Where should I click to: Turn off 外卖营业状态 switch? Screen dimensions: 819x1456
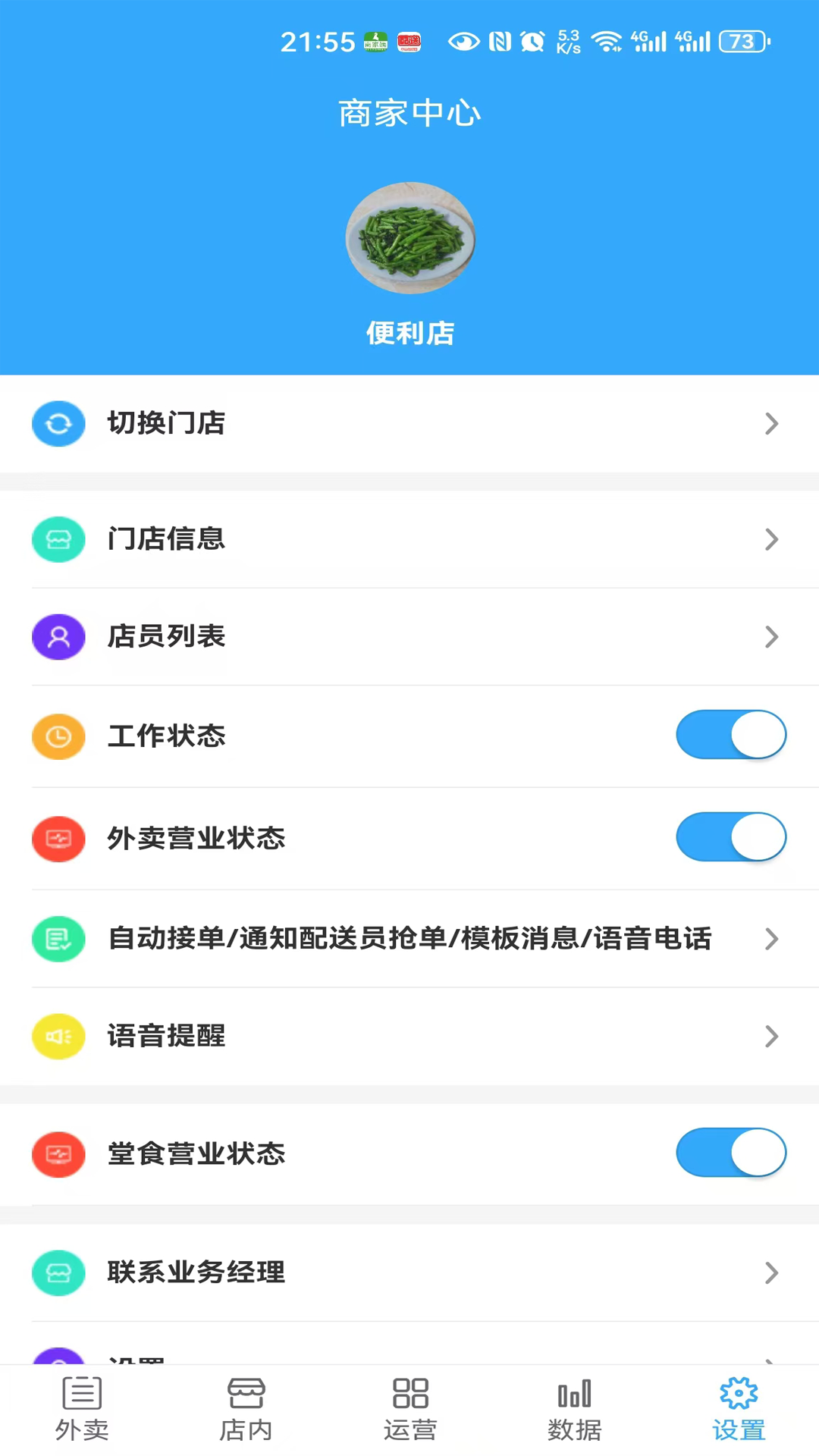(730, 837)
